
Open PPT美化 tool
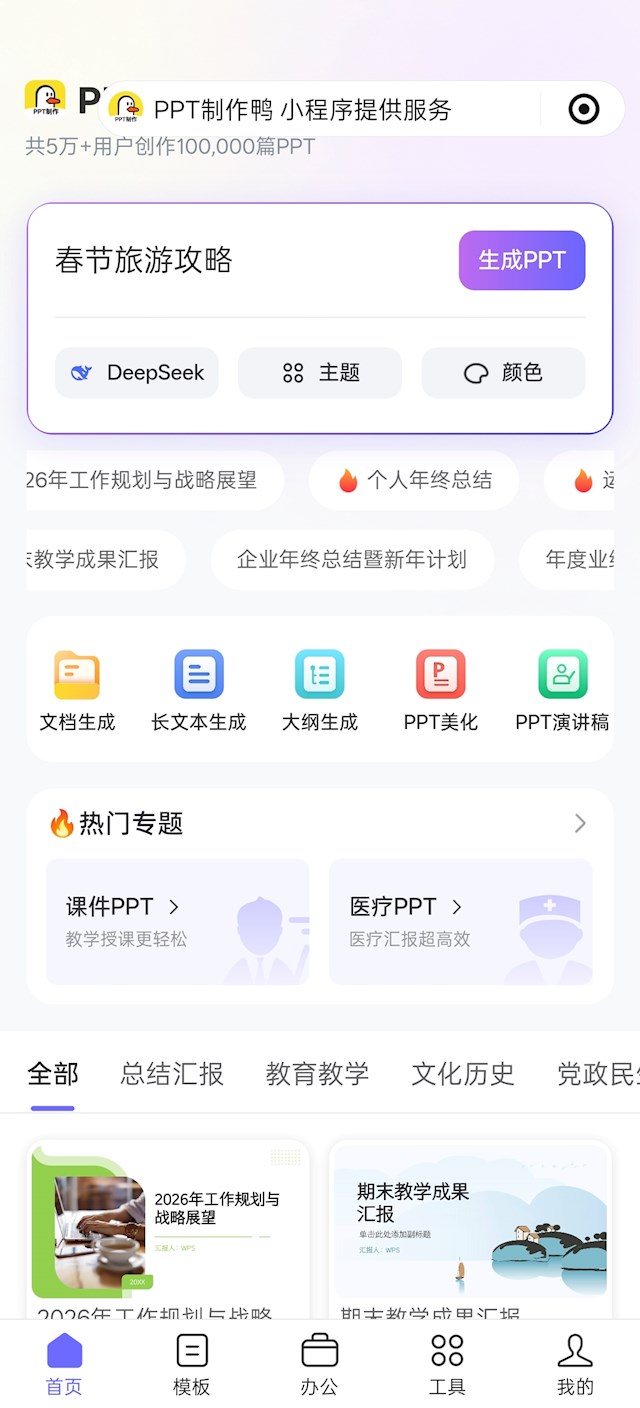(x=441, y=690)
